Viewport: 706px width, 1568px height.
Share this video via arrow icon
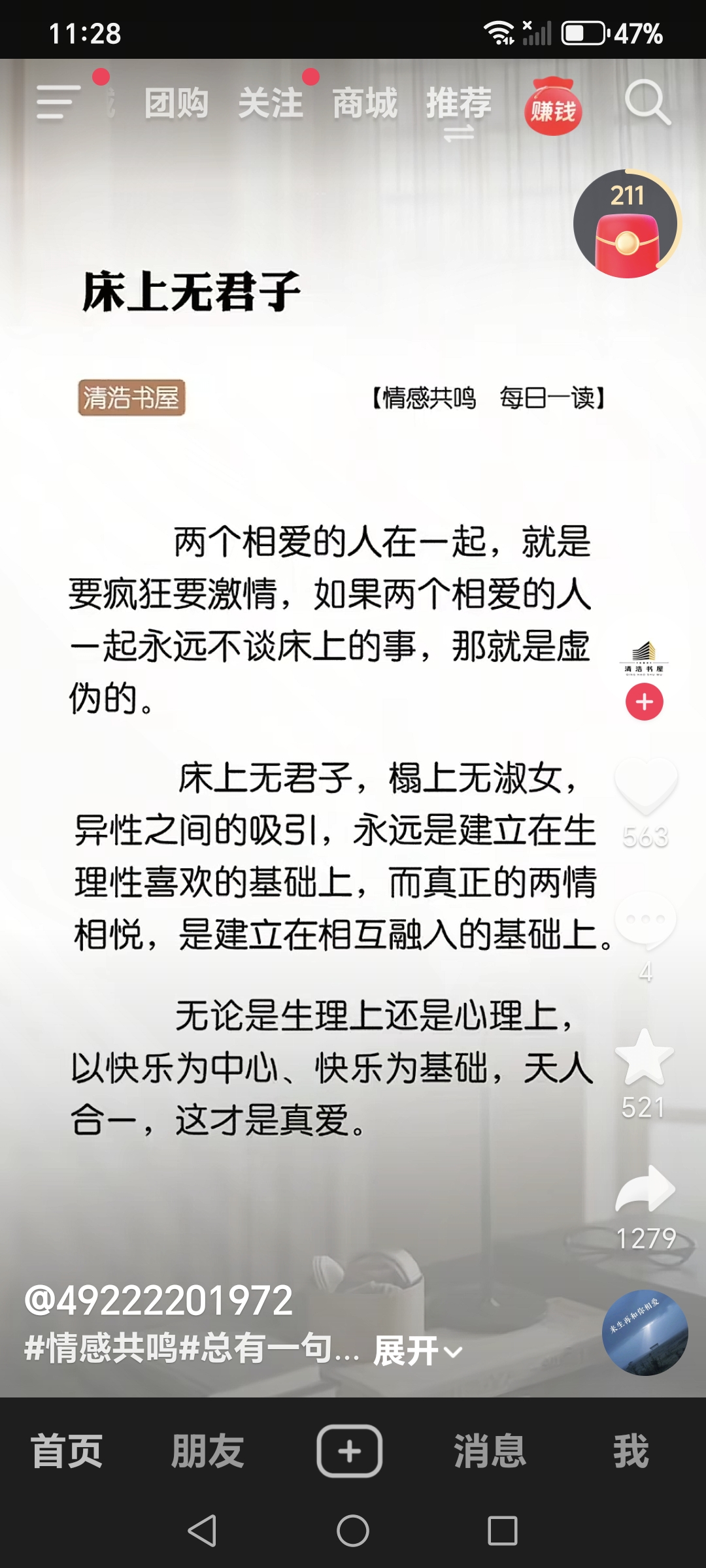645,1189
